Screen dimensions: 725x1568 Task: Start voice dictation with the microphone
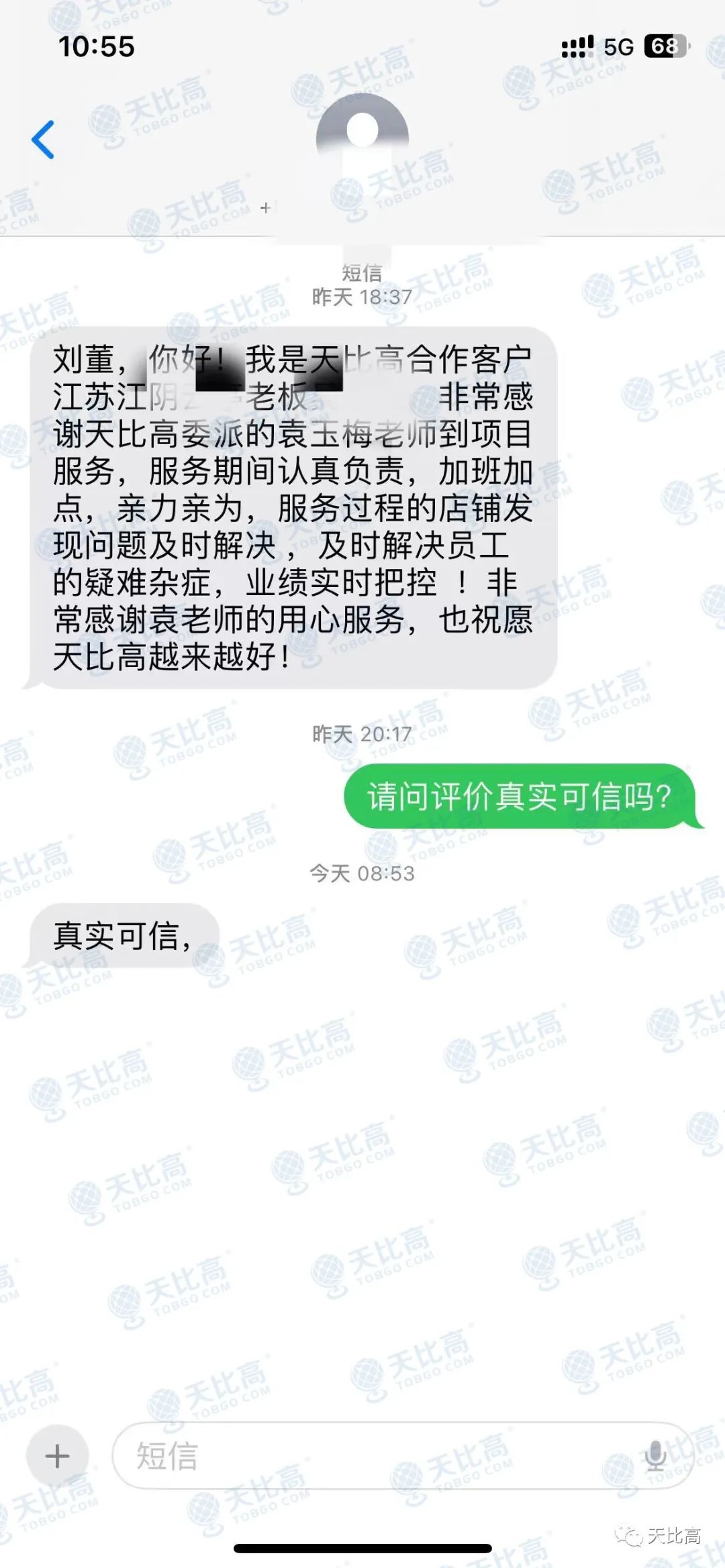coord(655,1456)
